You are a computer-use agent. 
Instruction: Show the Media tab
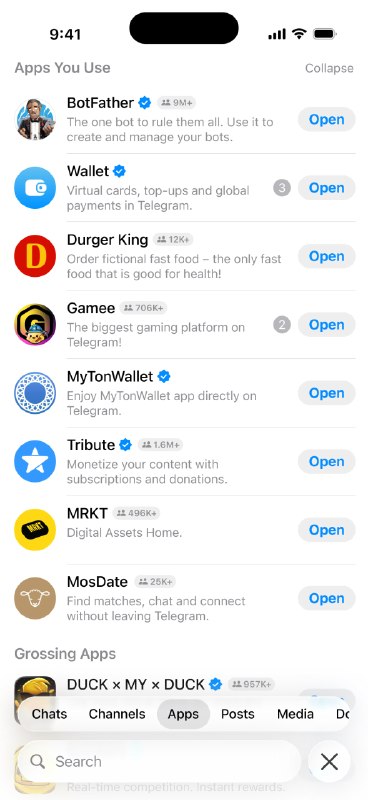point(295,714)
